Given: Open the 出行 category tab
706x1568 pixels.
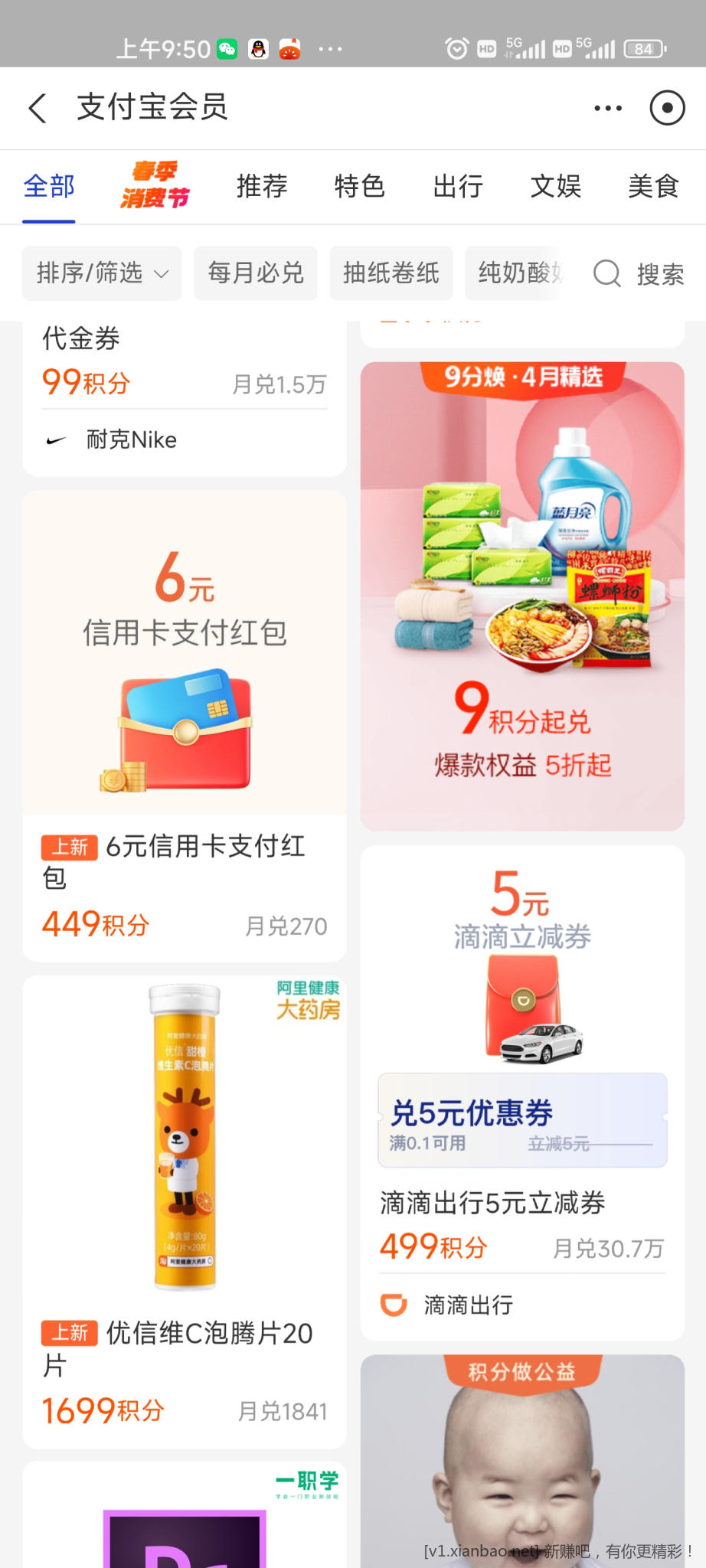Looking at the screenshot, I should point(458,186).
